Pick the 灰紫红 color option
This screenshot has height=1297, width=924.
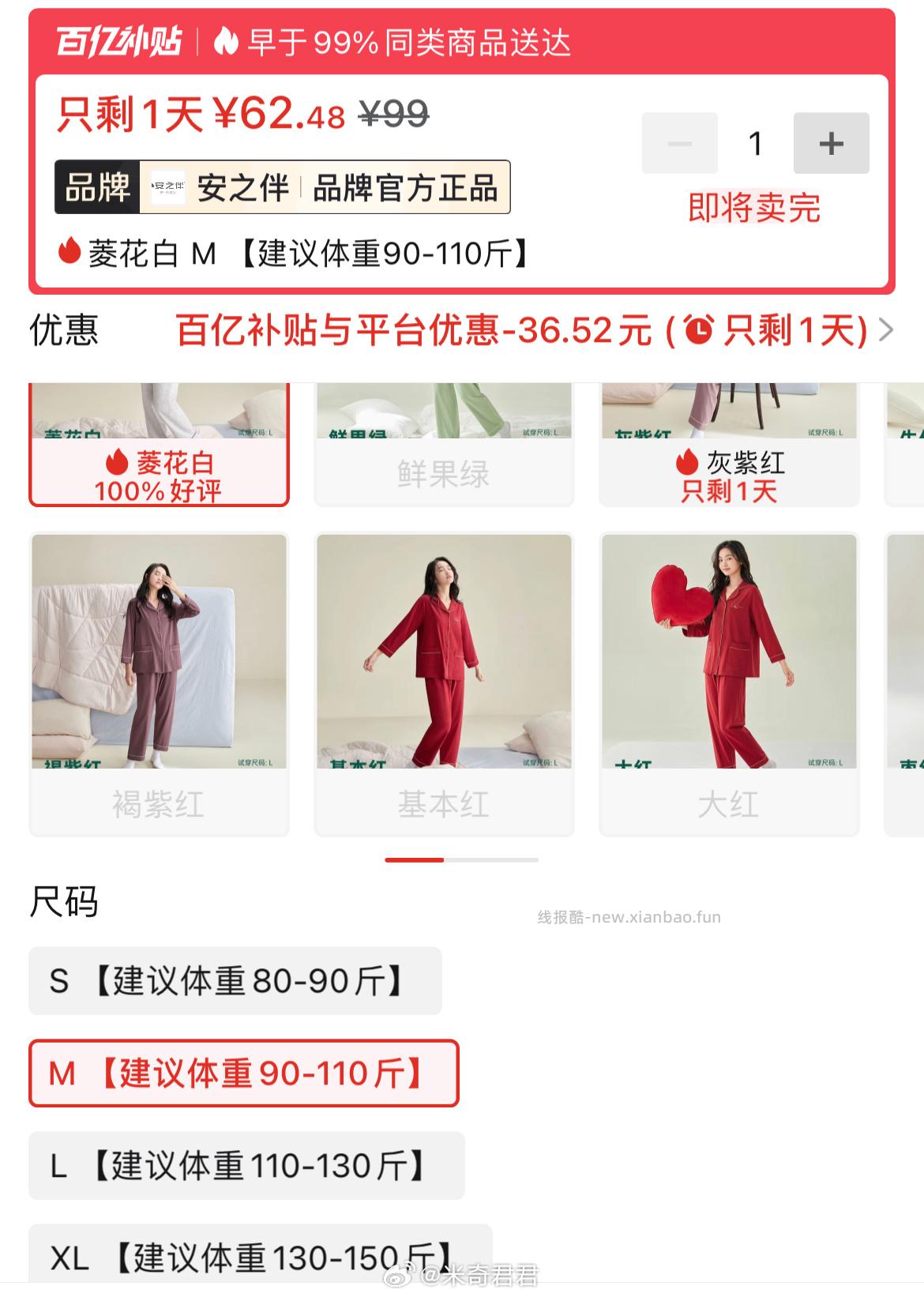tap(729, 446)
